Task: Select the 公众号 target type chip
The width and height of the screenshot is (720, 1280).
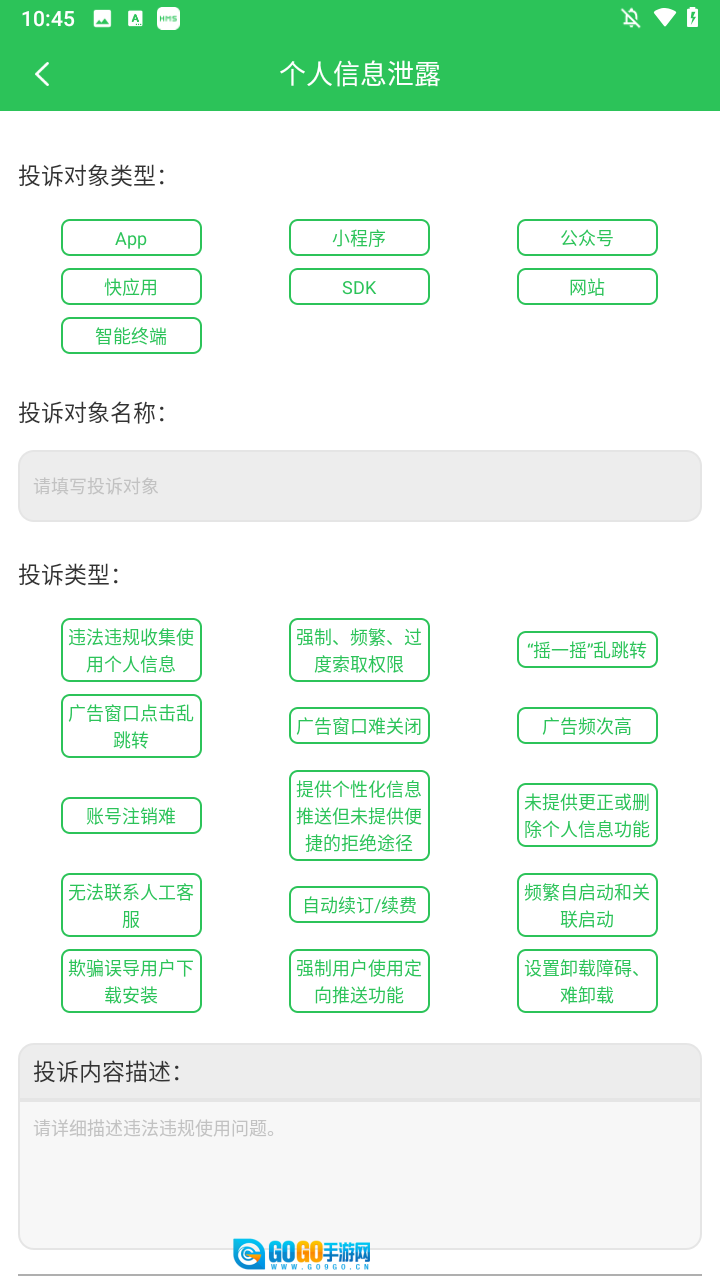Action: click(587, 238)
